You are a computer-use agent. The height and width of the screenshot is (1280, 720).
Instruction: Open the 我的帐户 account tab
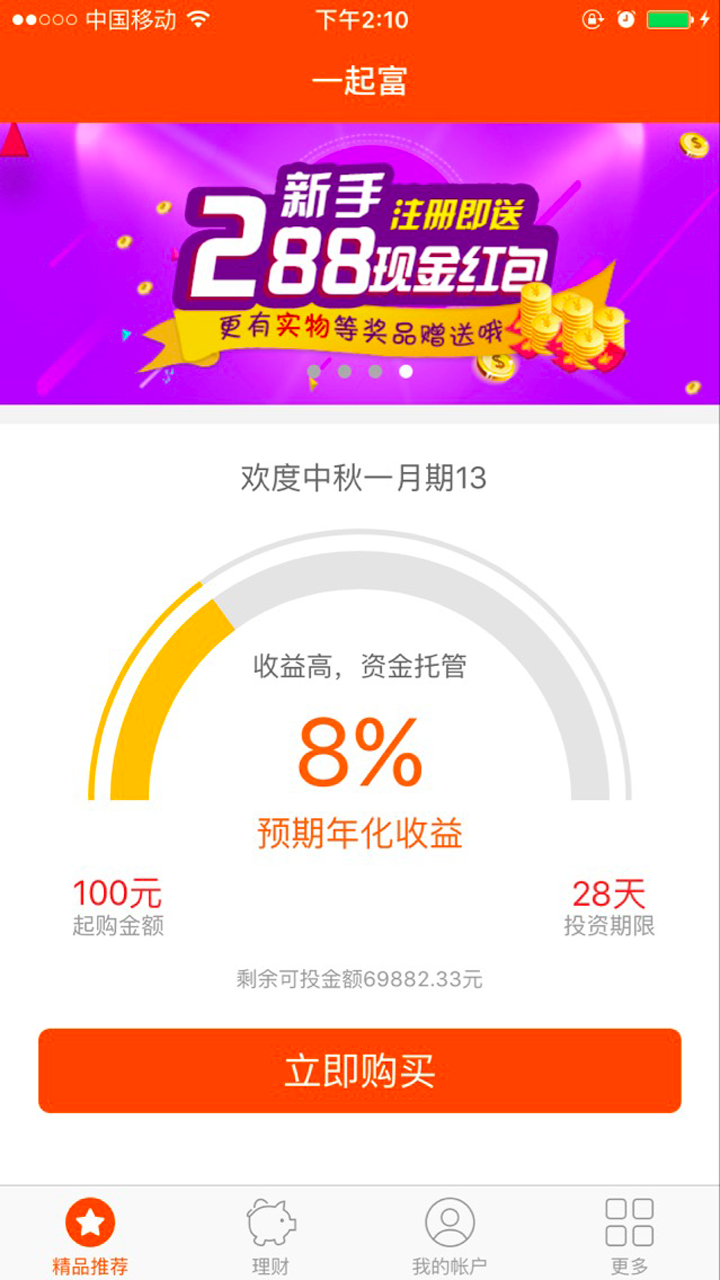click(x=450, y=1234)
